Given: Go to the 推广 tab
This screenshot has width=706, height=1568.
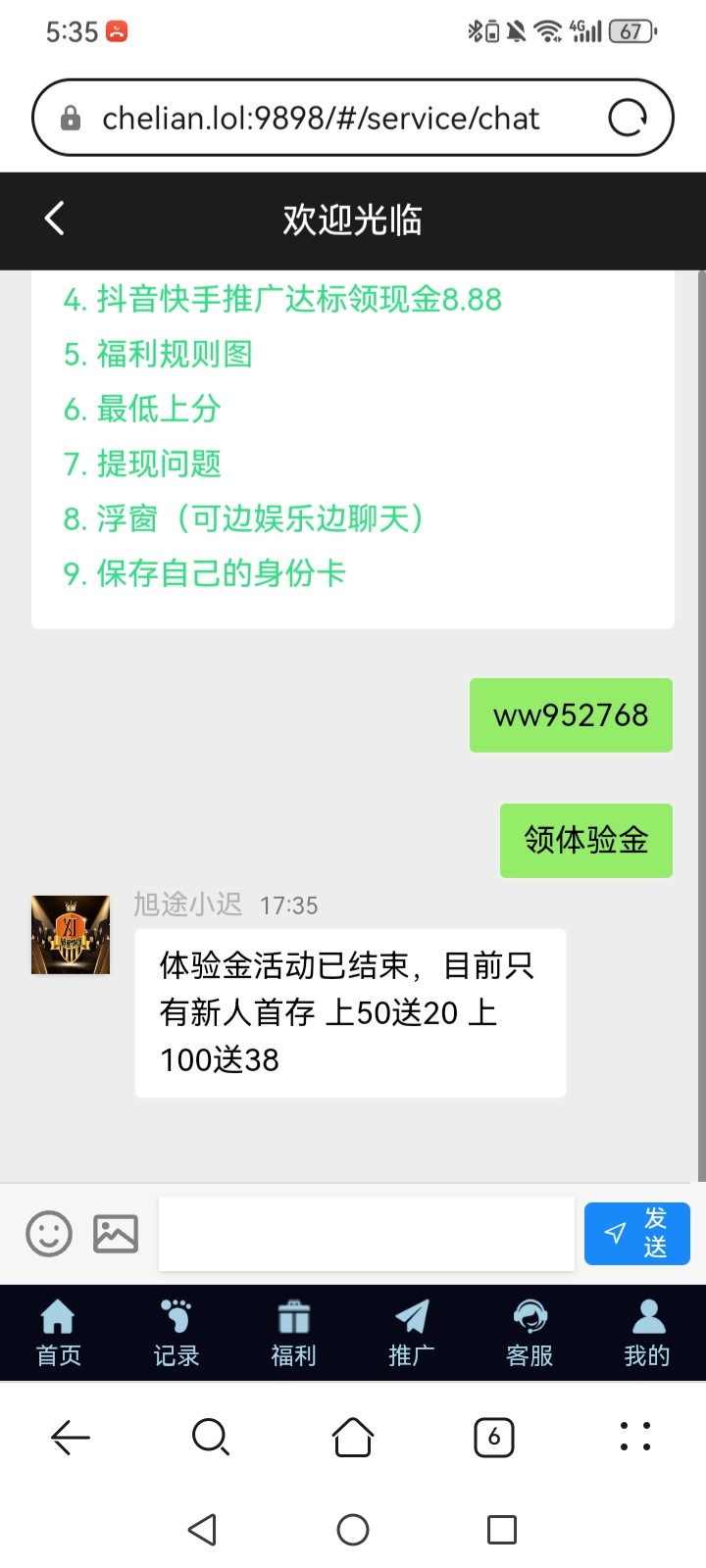Looking at the screenshot, I should [x=412, y=1333].
